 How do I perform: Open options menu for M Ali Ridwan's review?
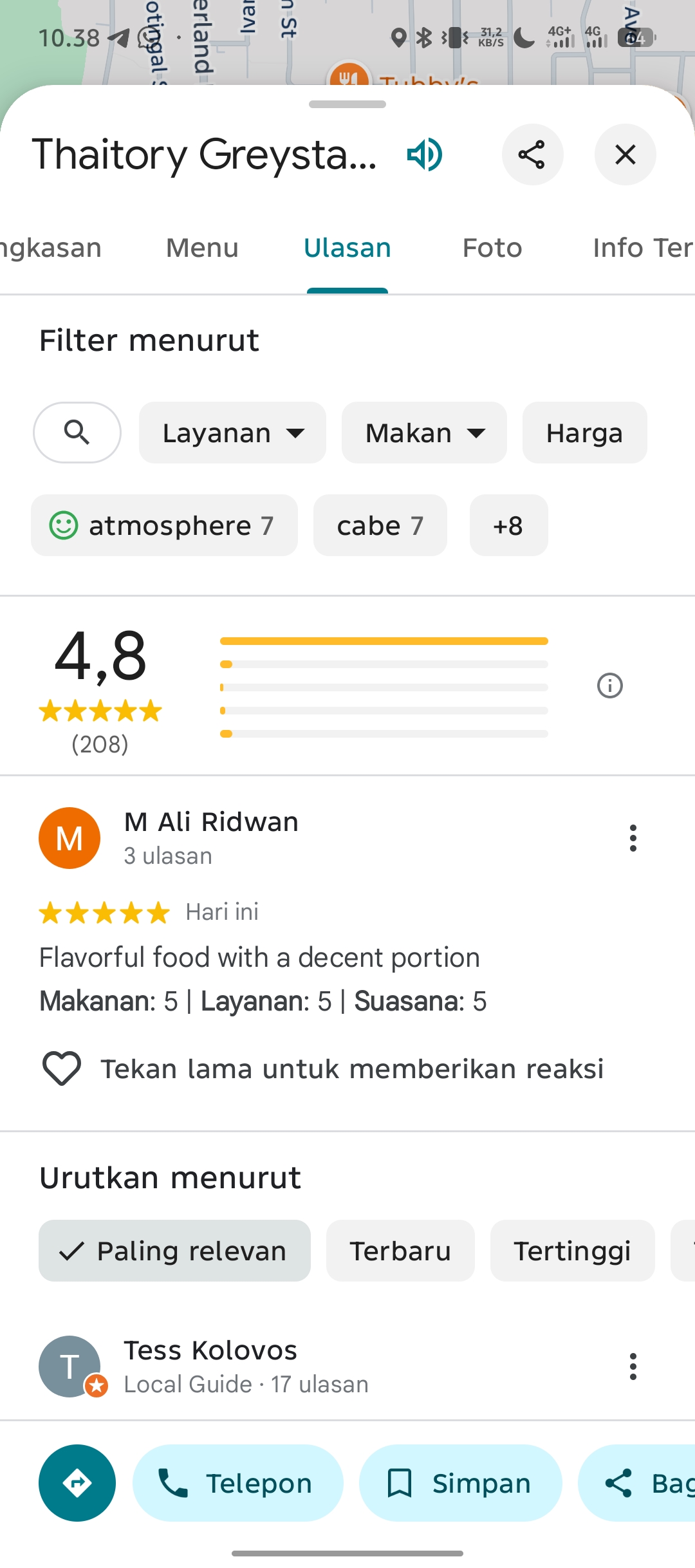pos(633,838)
